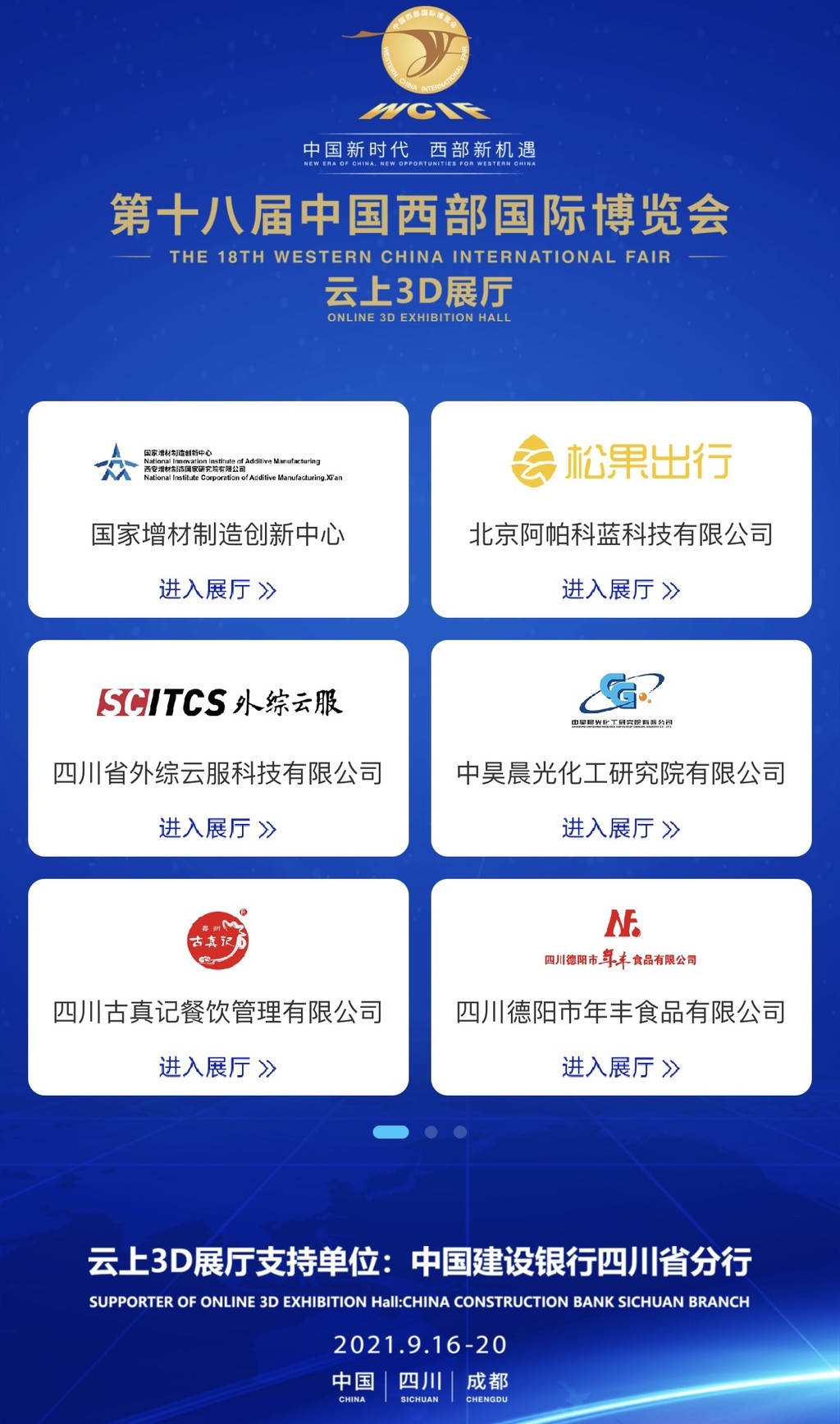Image resolution: width=840 pixels, height=1424 pixels.
Task: Jump to the second page indicator dot
Action: 431,1132
